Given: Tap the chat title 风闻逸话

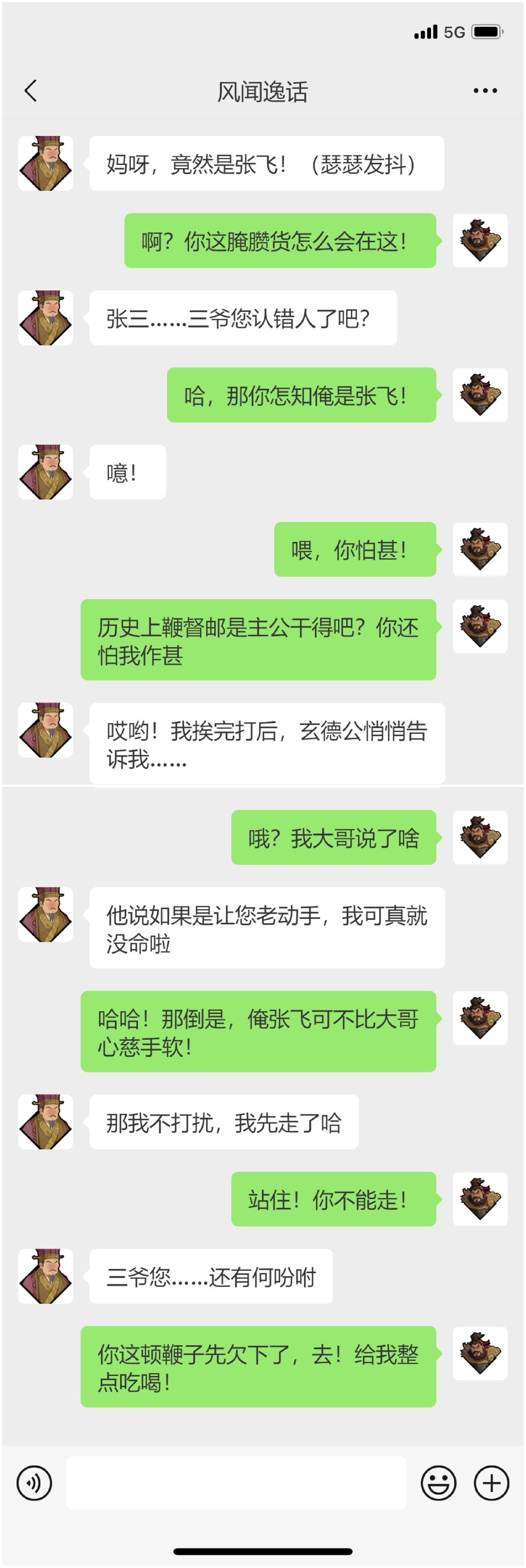Looking at the screenshot, I should coord(263,90).
